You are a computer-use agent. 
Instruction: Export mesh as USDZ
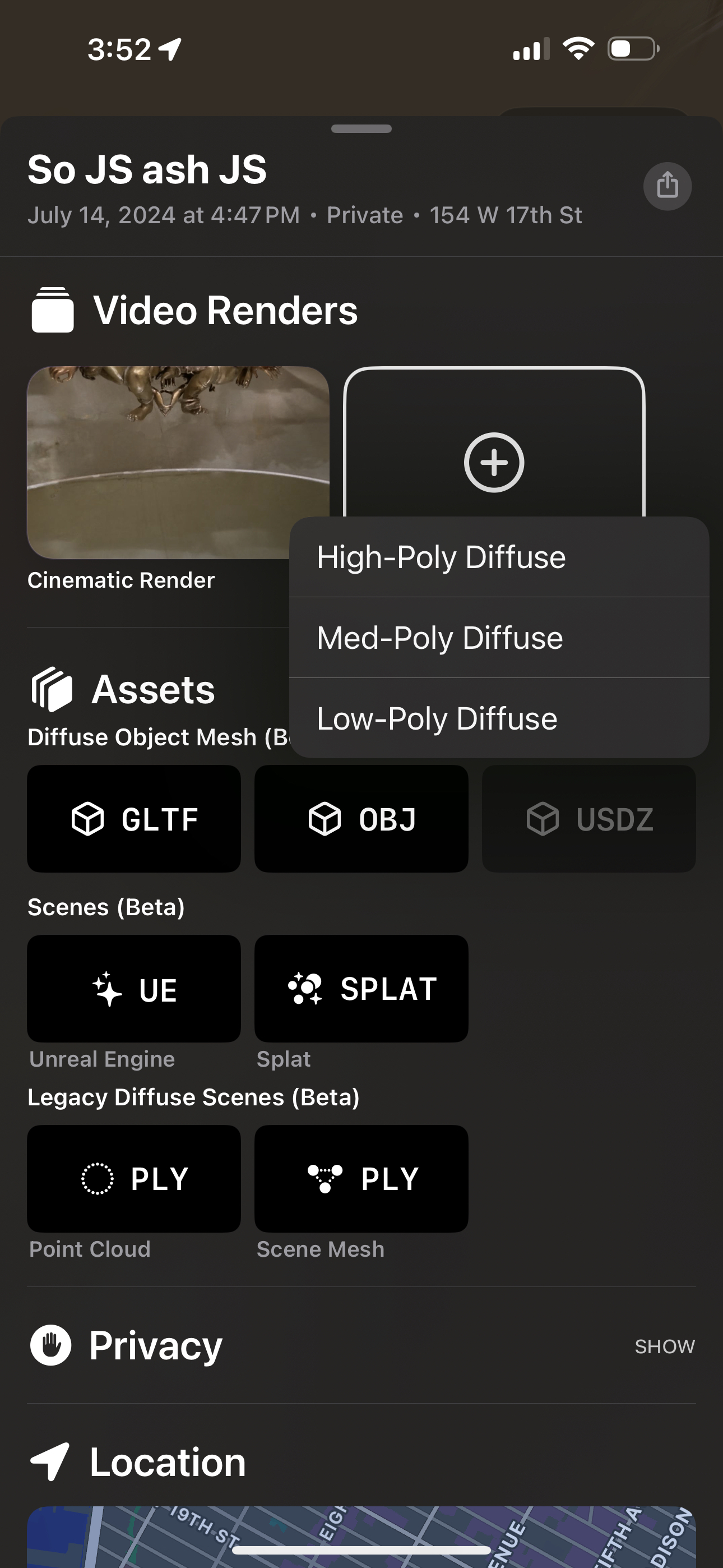pos(588,819)
